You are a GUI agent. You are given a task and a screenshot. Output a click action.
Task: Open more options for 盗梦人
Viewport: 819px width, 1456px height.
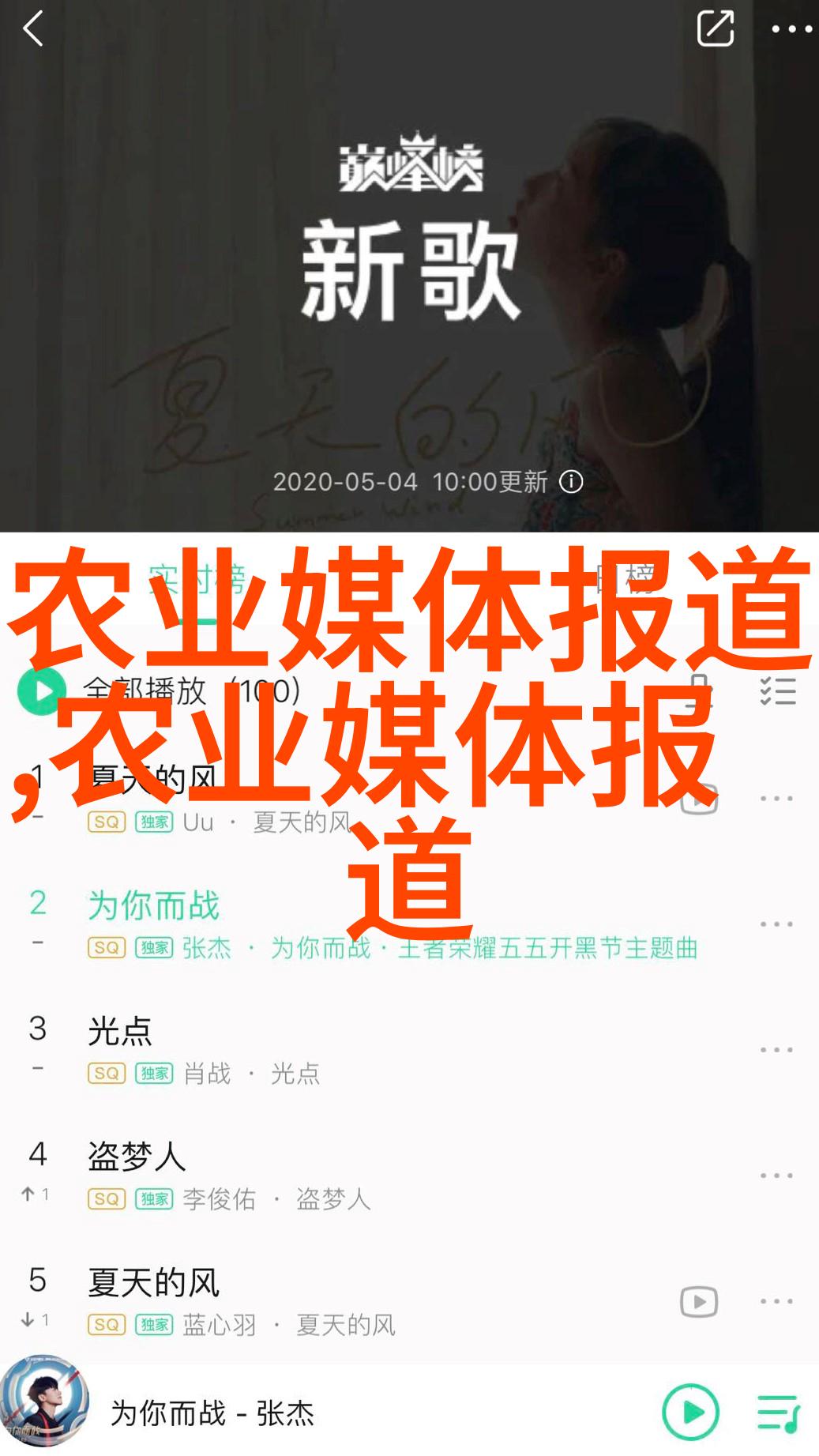click(x=776, y=1176)
